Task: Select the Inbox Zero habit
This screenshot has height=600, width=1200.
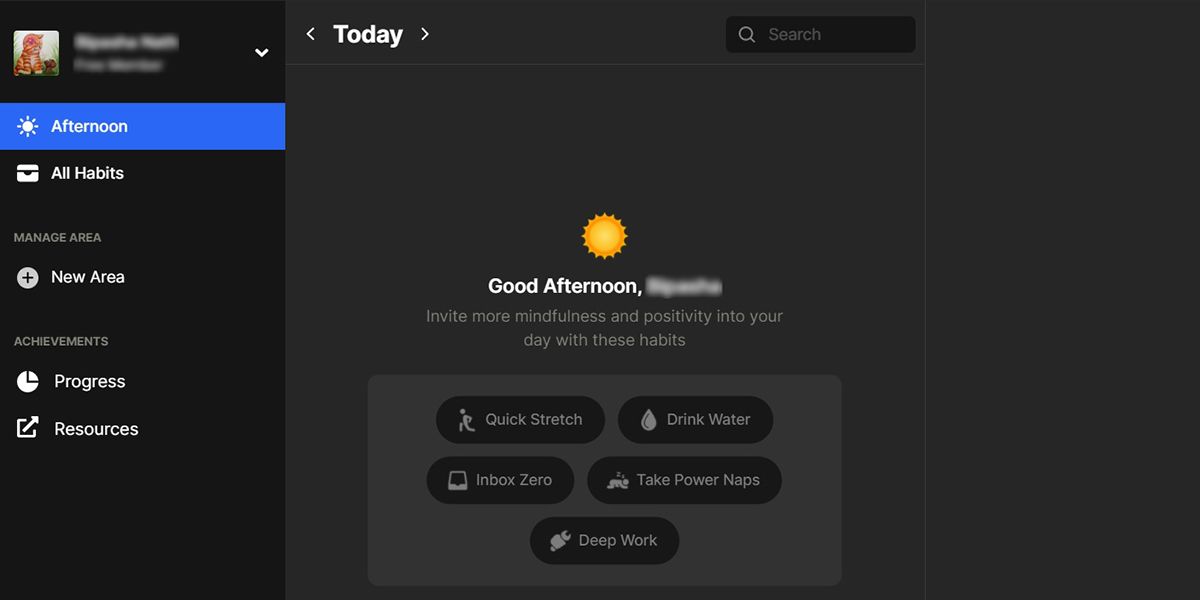Action: [500, 480]
